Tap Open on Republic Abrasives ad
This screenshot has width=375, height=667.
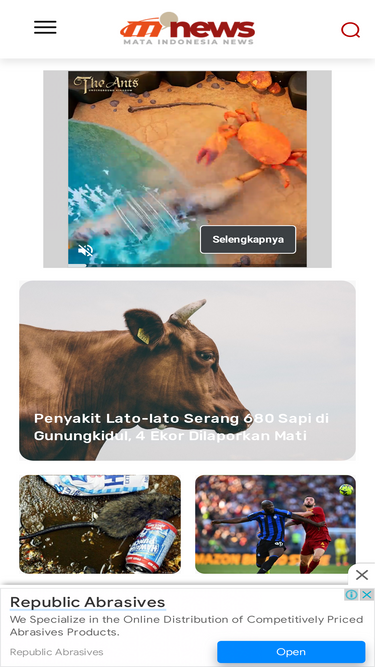click(291, 652)
